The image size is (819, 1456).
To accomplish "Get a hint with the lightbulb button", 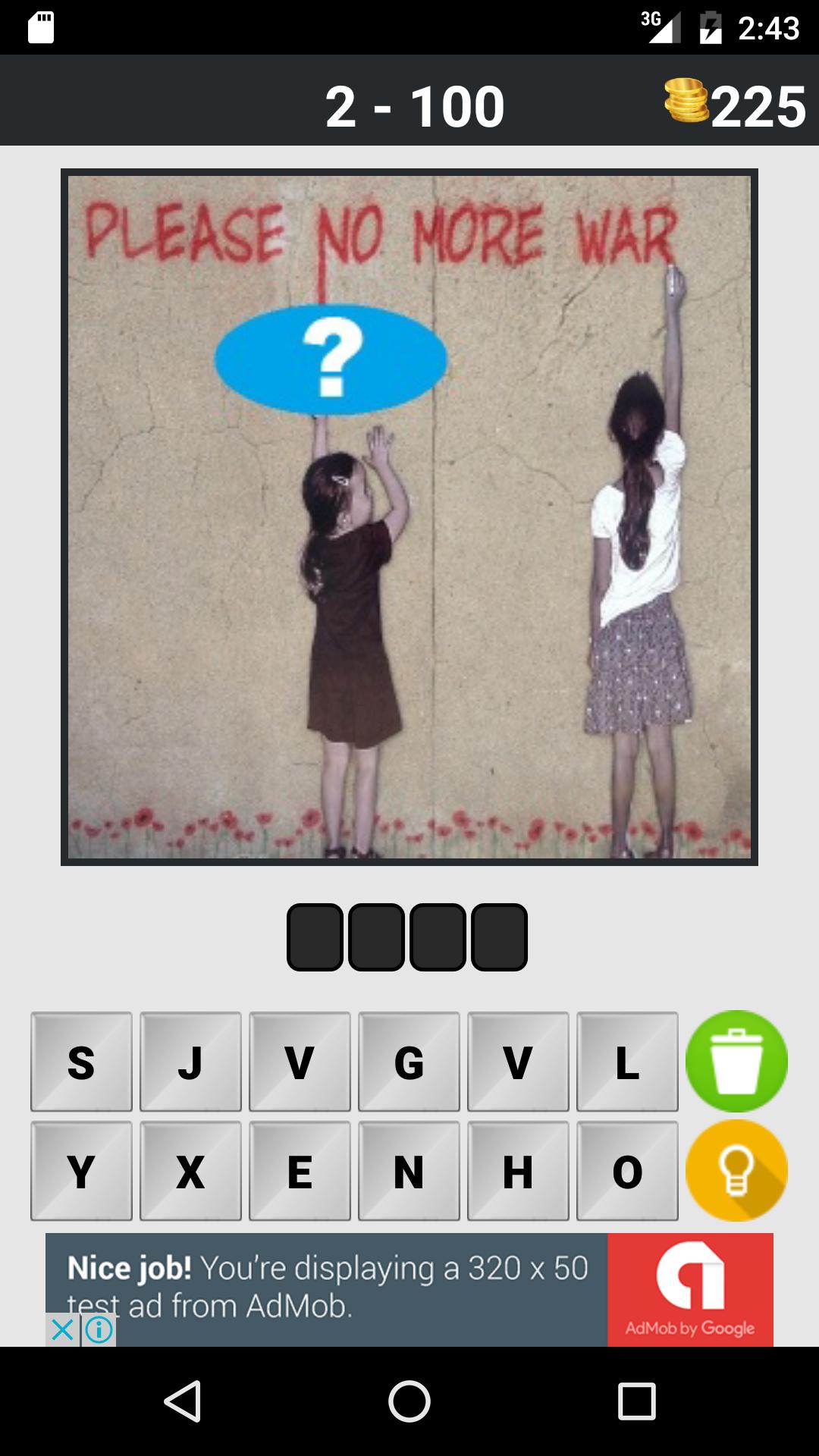I will [736, 1170].
